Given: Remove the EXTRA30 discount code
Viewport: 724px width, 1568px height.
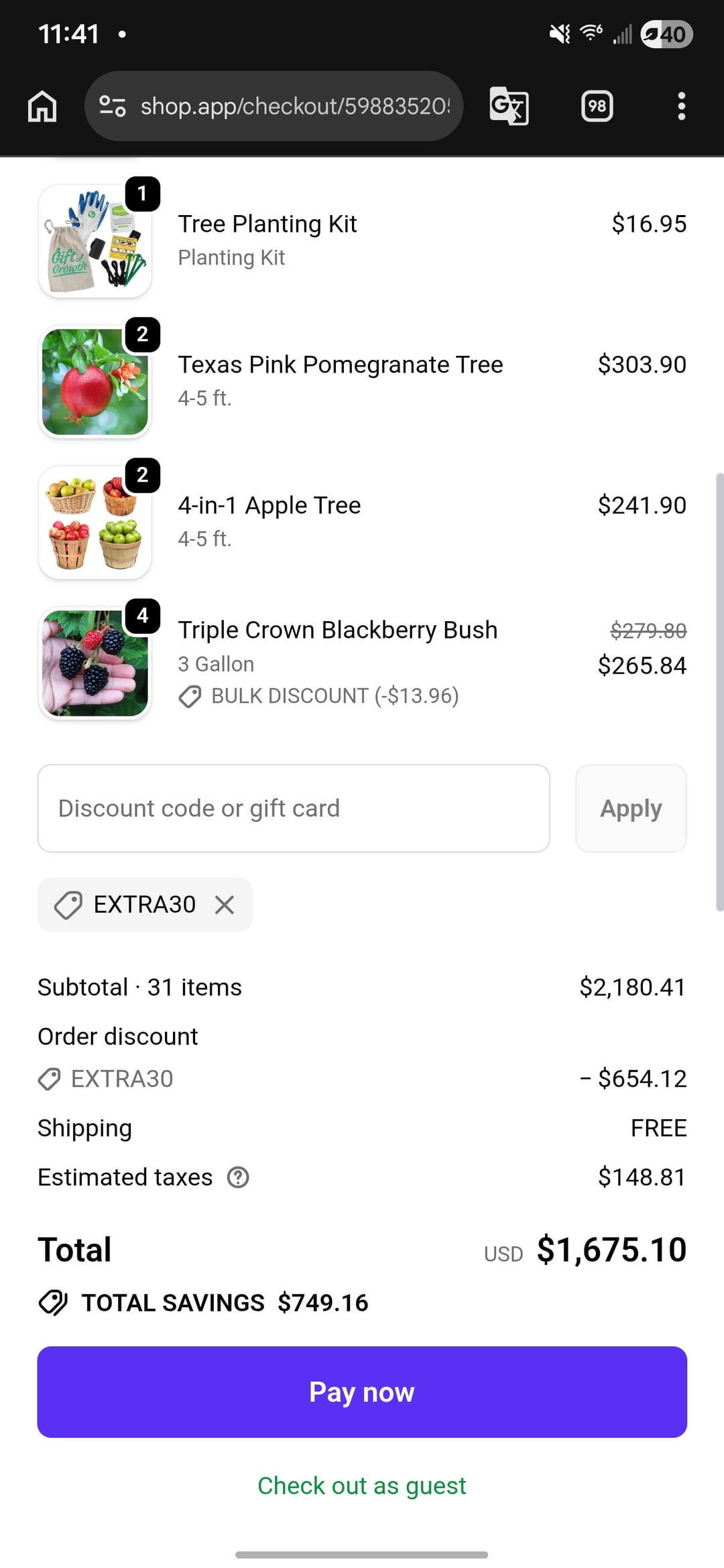Looking at the screenshot, I should (225, 905).
